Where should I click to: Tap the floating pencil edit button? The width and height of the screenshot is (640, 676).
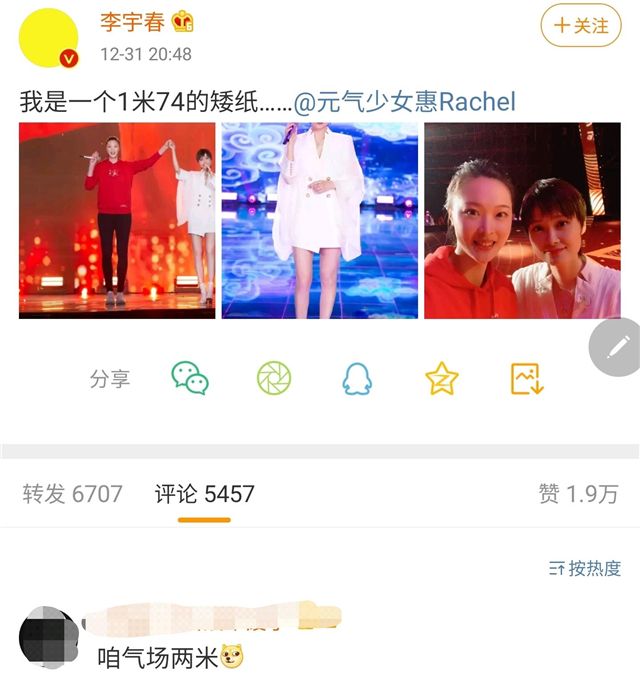(616, 348)
